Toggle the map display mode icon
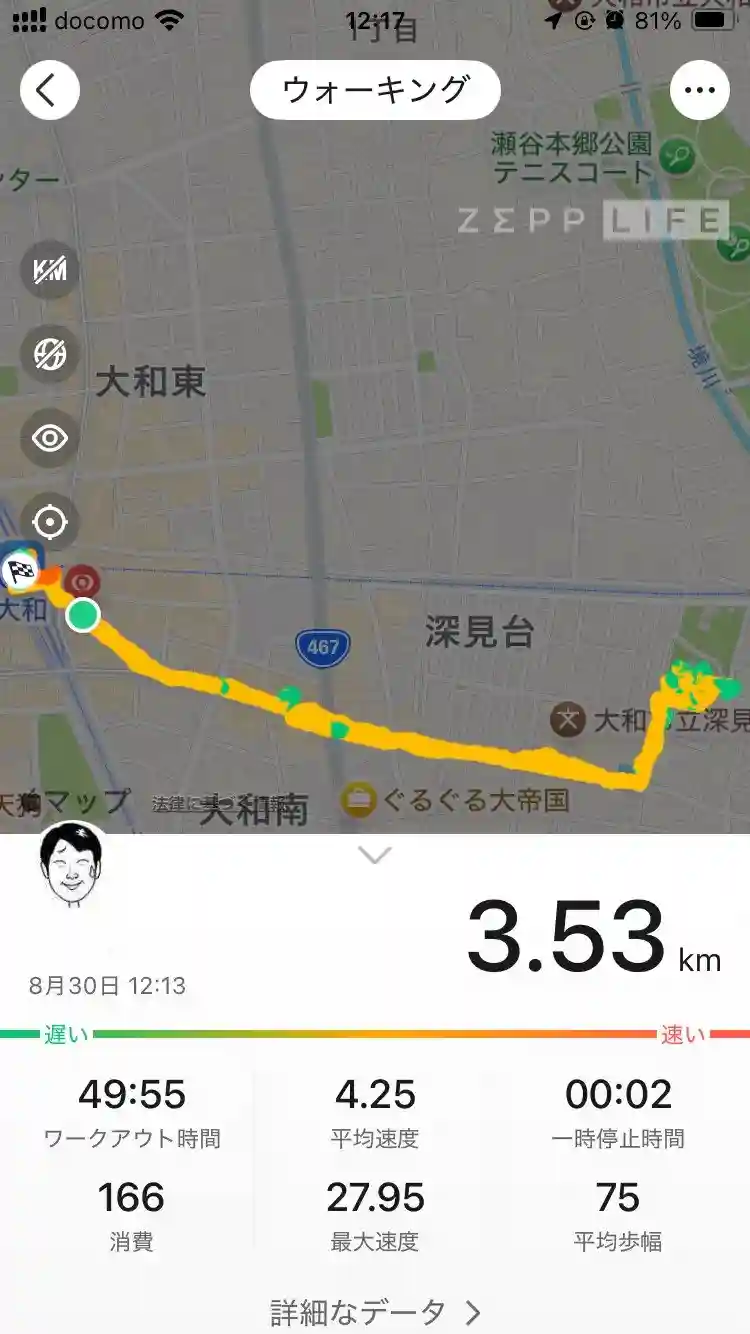 click(x=50, y=354)
